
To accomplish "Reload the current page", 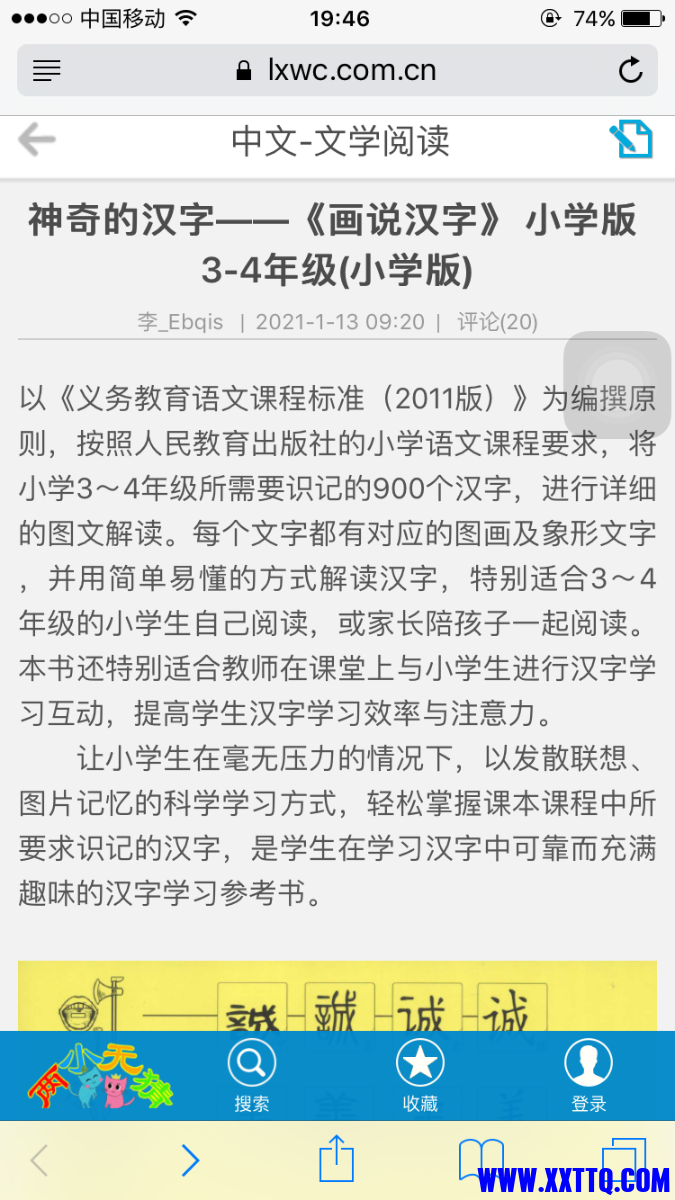I will [x=630, y=71].
